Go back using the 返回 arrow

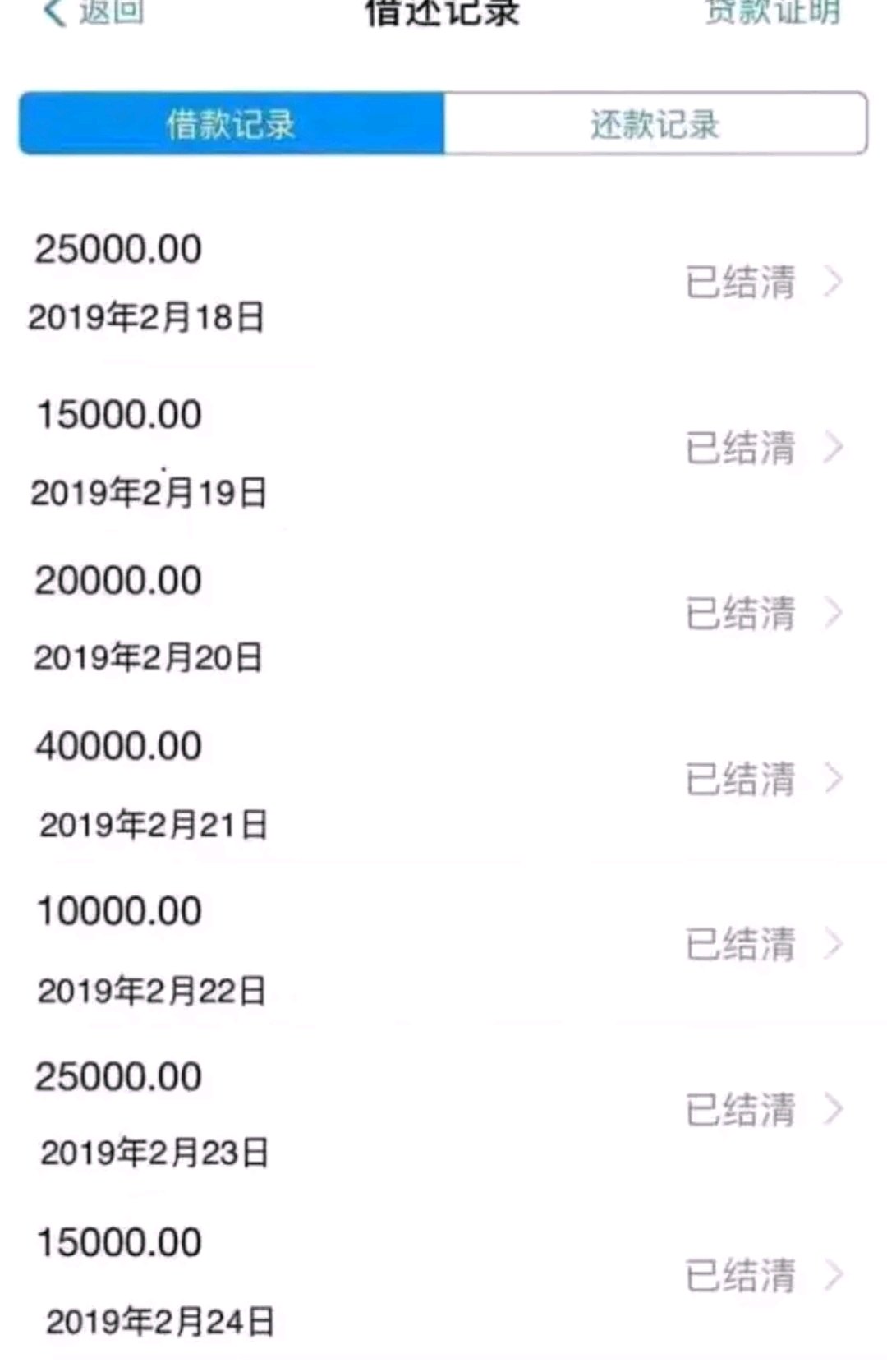pyautogui.click(x=92, y=12)
